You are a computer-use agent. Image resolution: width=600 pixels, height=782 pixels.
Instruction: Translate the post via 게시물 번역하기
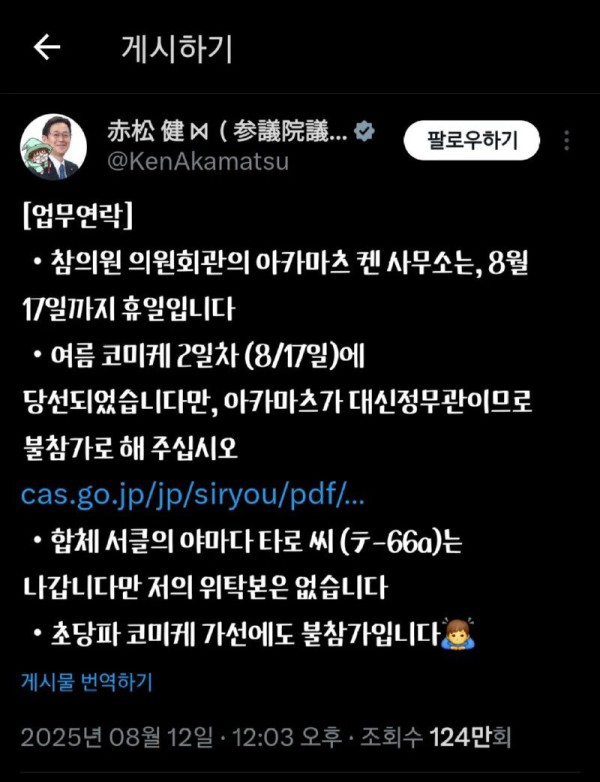(x=87, y=683)
